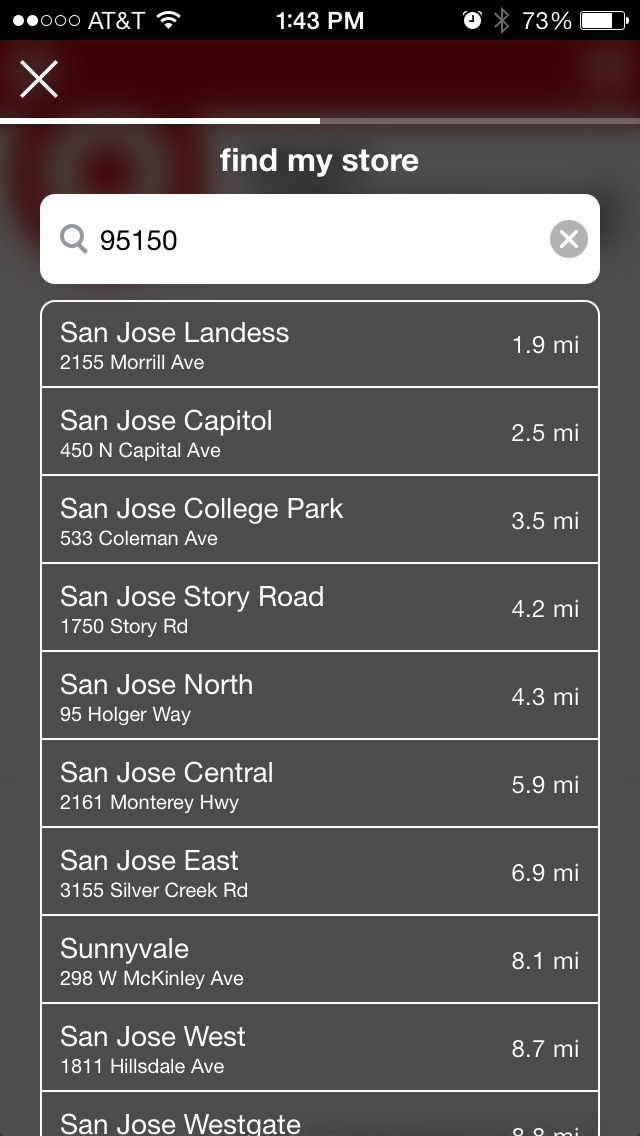Select San Jose East on Silver Creek
Screen dimensions: 640x1136
320,873
